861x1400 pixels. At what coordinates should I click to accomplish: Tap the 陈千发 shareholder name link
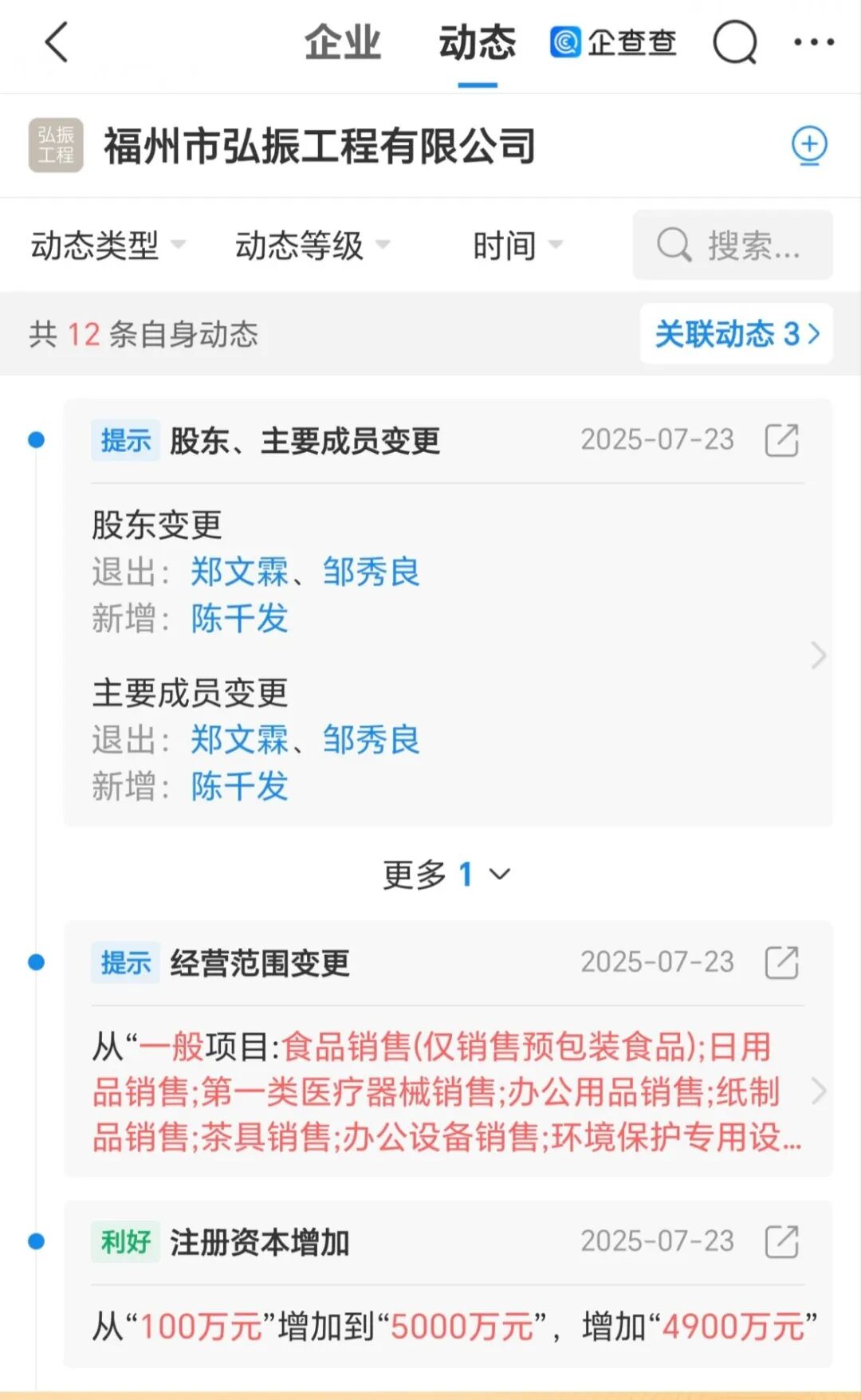click(x=238, y=619)
